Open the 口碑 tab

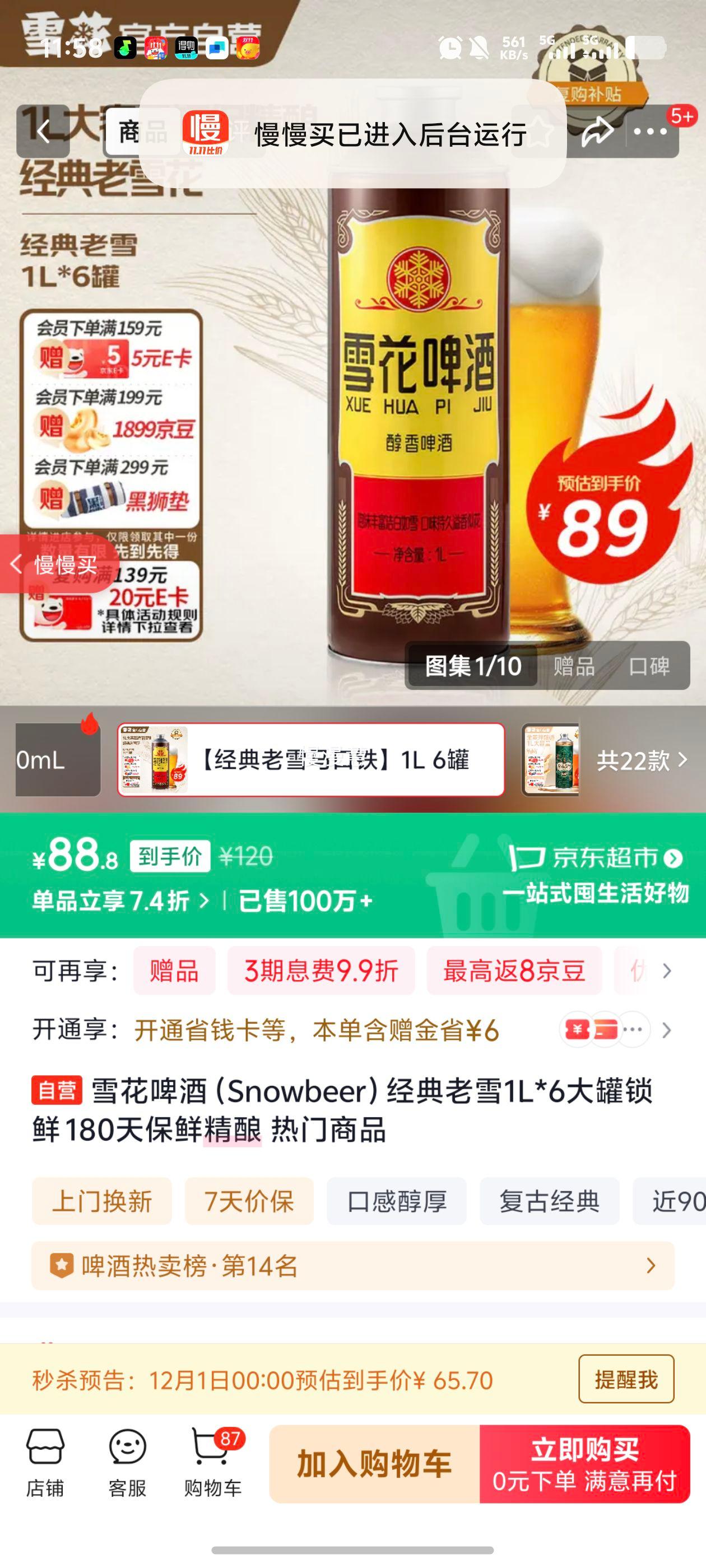click(x=649, y=666)
